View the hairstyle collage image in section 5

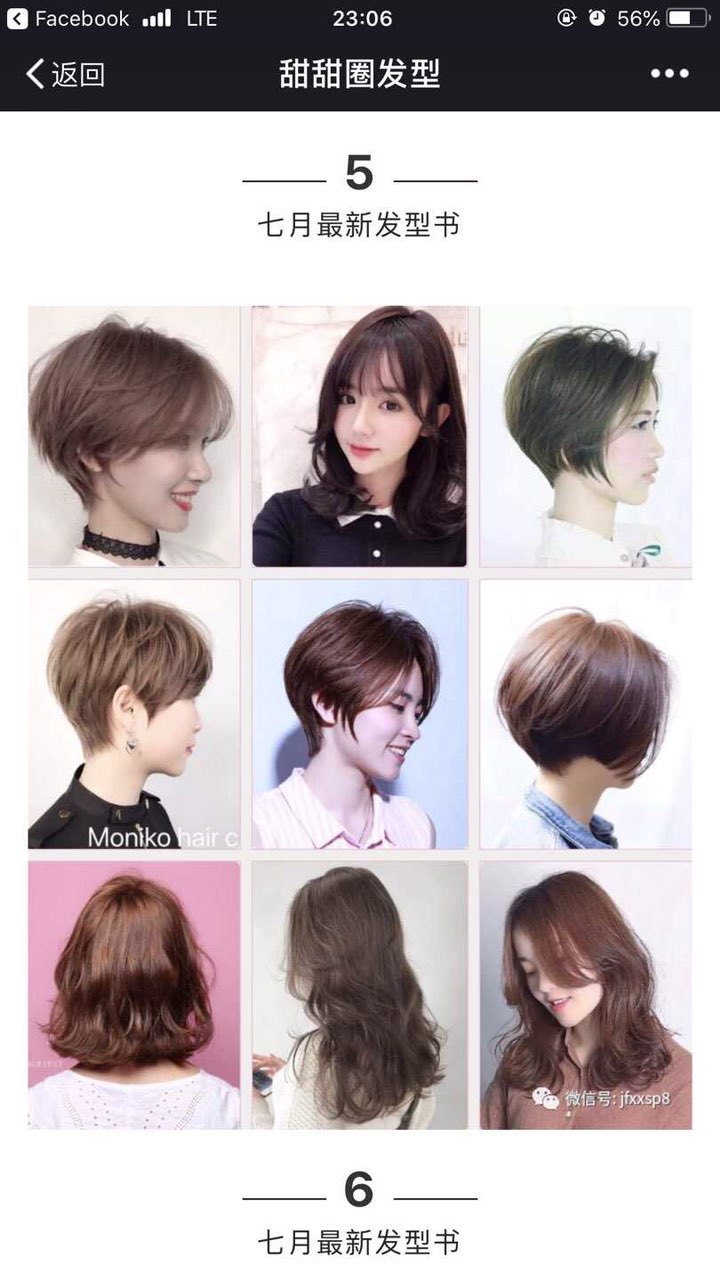click(x=360, y=717)
